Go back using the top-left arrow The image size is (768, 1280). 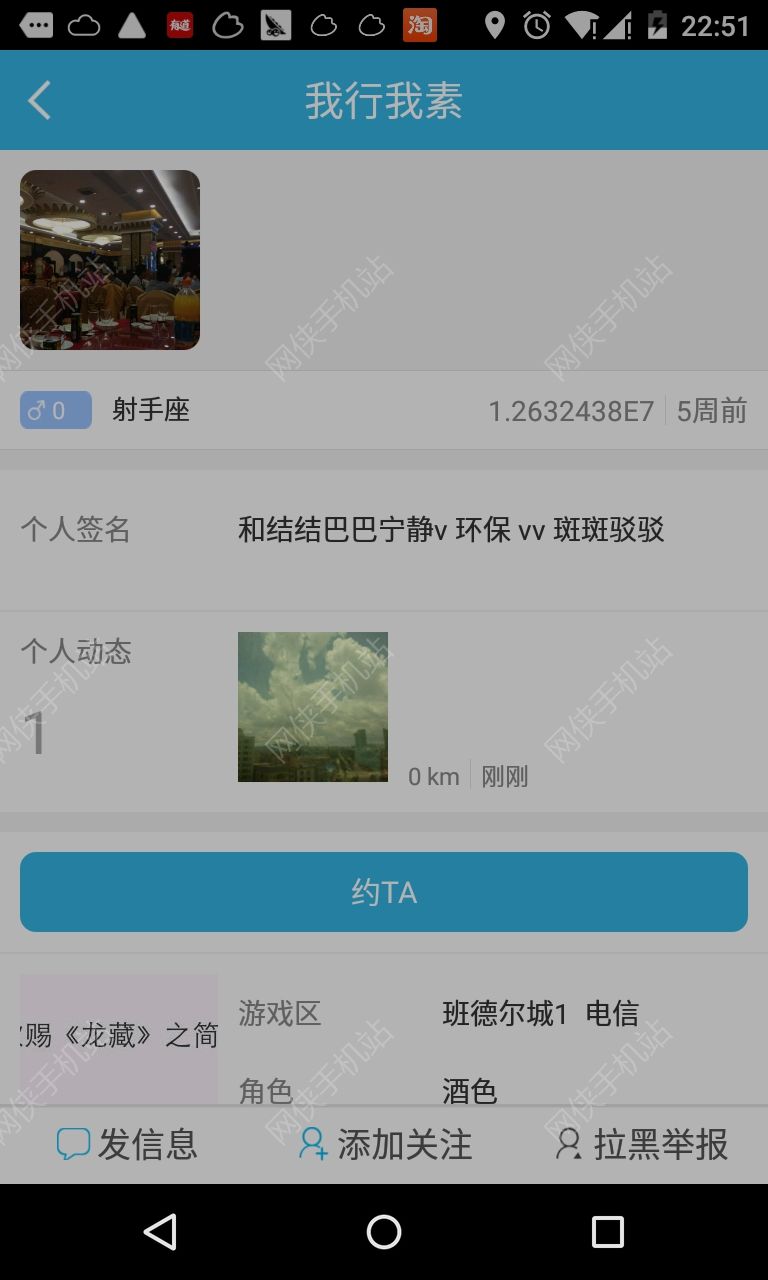click(40, 101)
